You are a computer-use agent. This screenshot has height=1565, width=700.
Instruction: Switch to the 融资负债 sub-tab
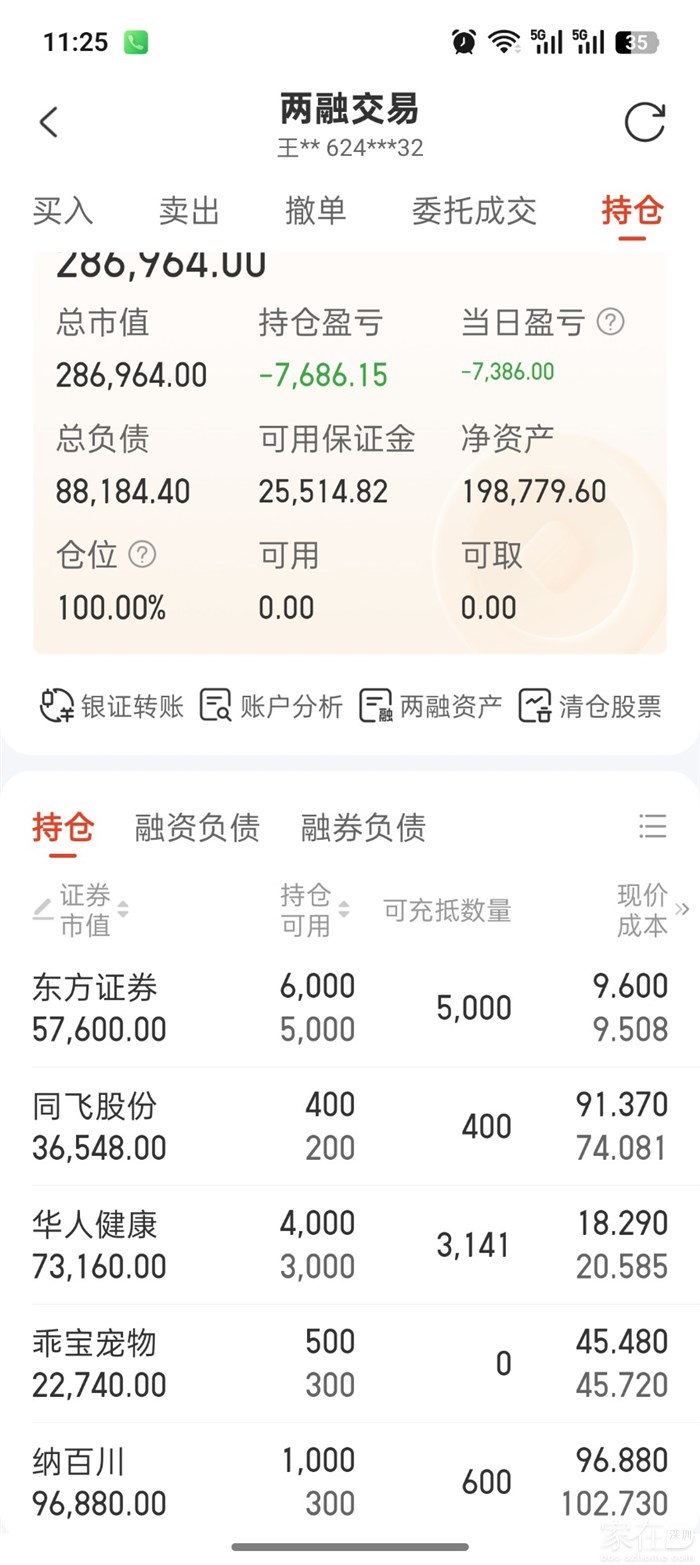click(197, 827)
